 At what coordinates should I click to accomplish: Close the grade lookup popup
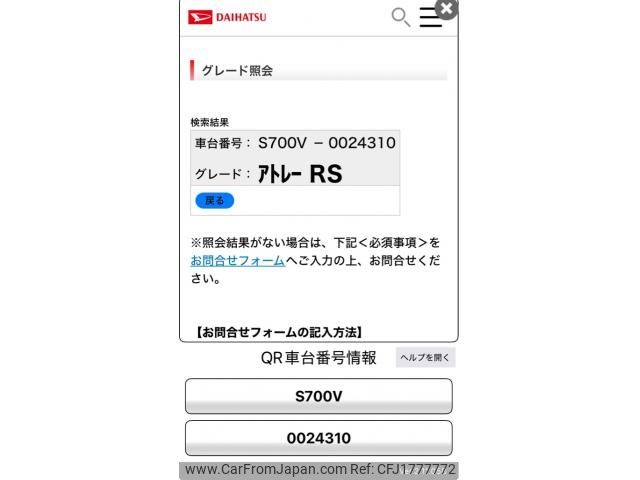(x=447, y=9)
